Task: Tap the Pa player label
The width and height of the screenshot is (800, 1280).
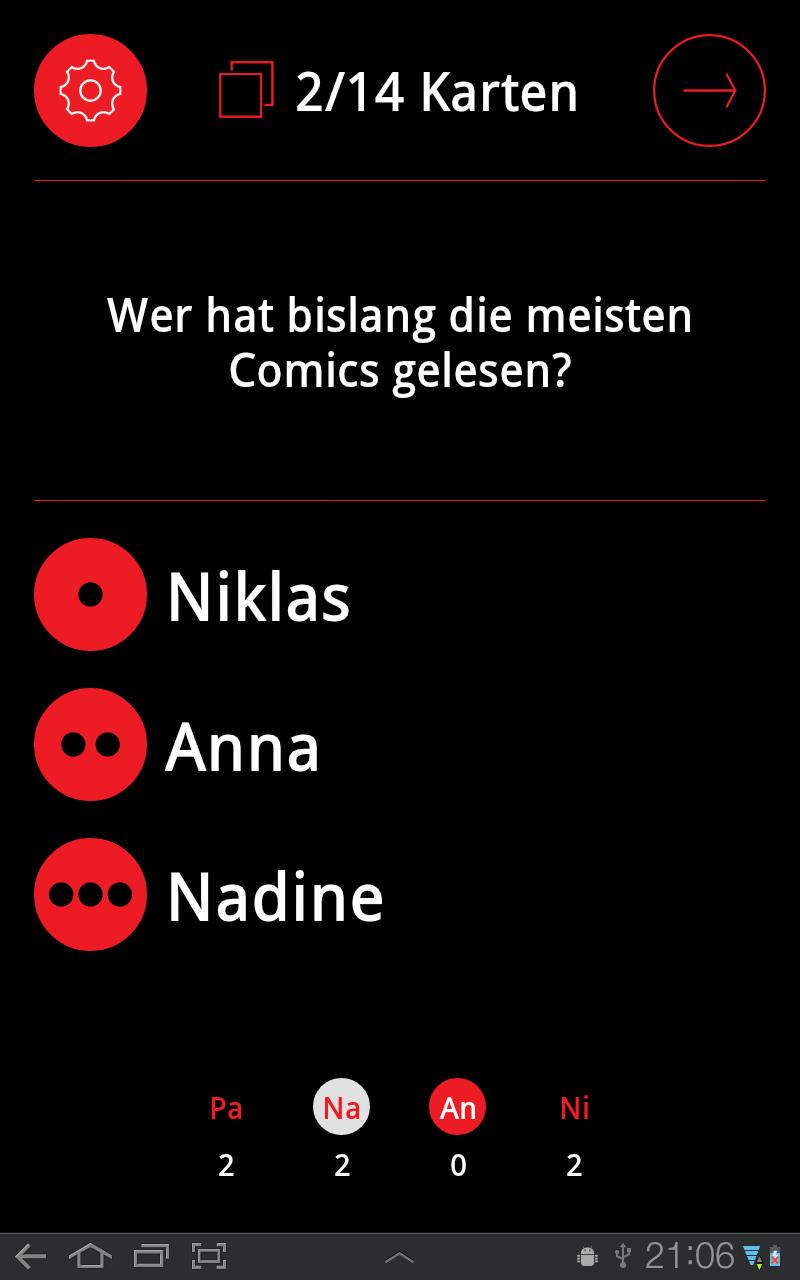Action: 227,1107
